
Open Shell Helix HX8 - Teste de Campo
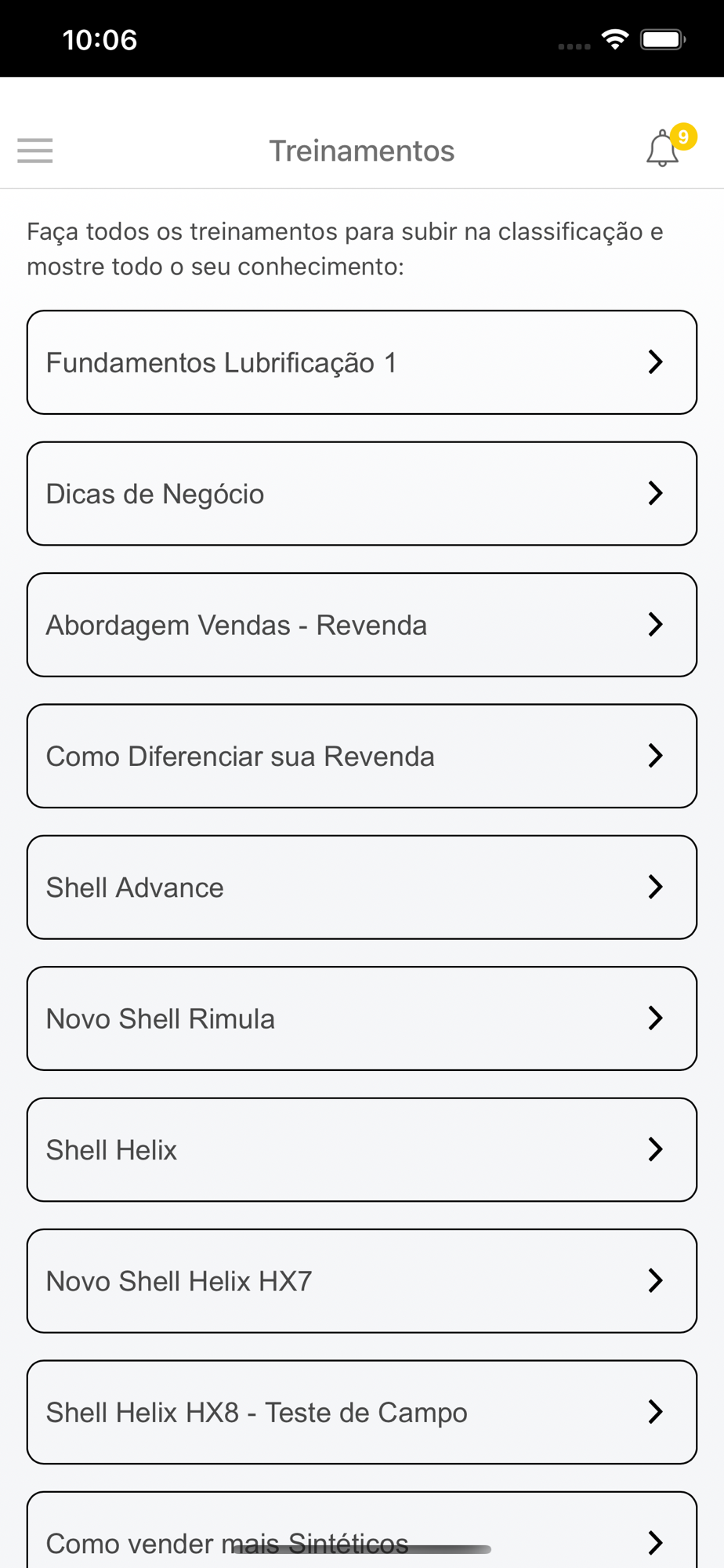[x=362, y=1412]
